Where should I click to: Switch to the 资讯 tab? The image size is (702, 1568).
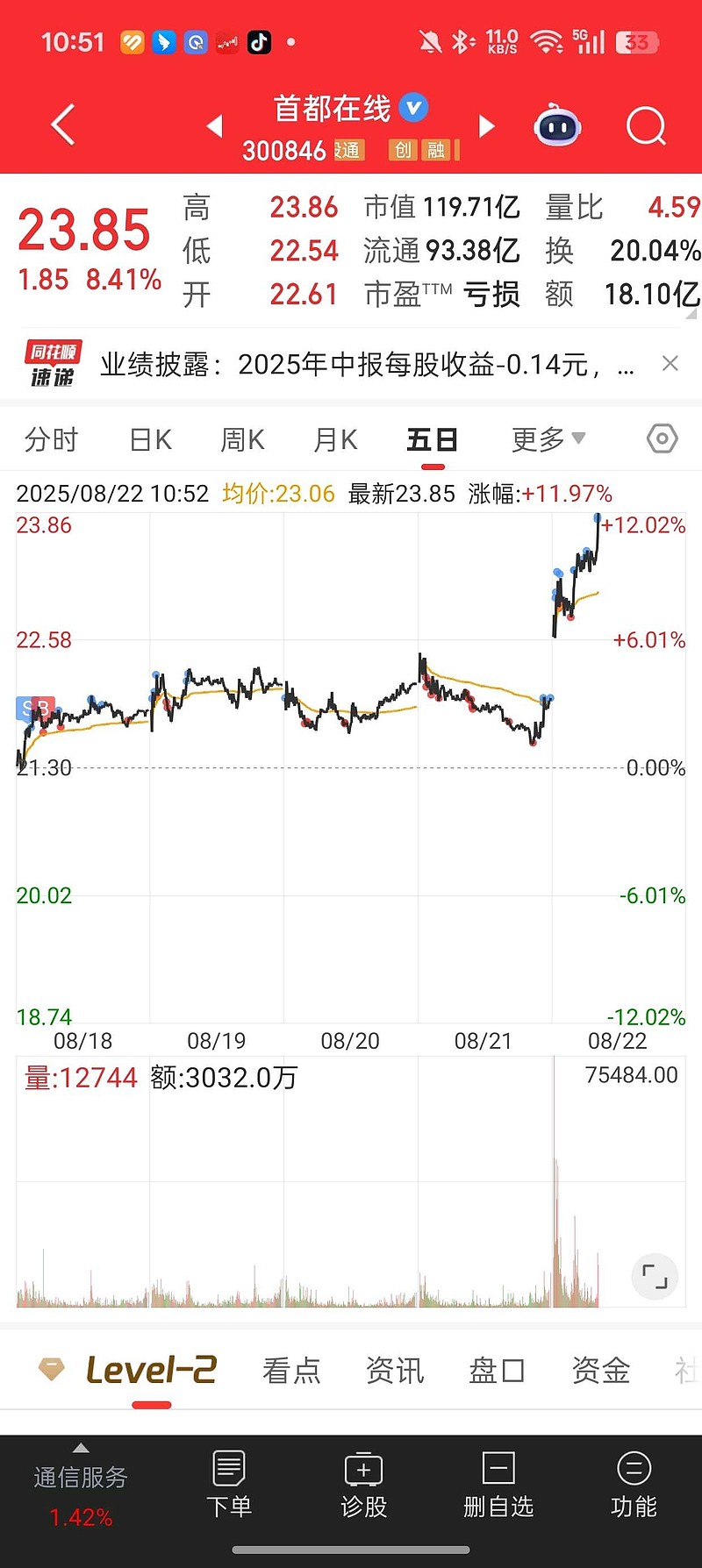[x=395, y=1370]
